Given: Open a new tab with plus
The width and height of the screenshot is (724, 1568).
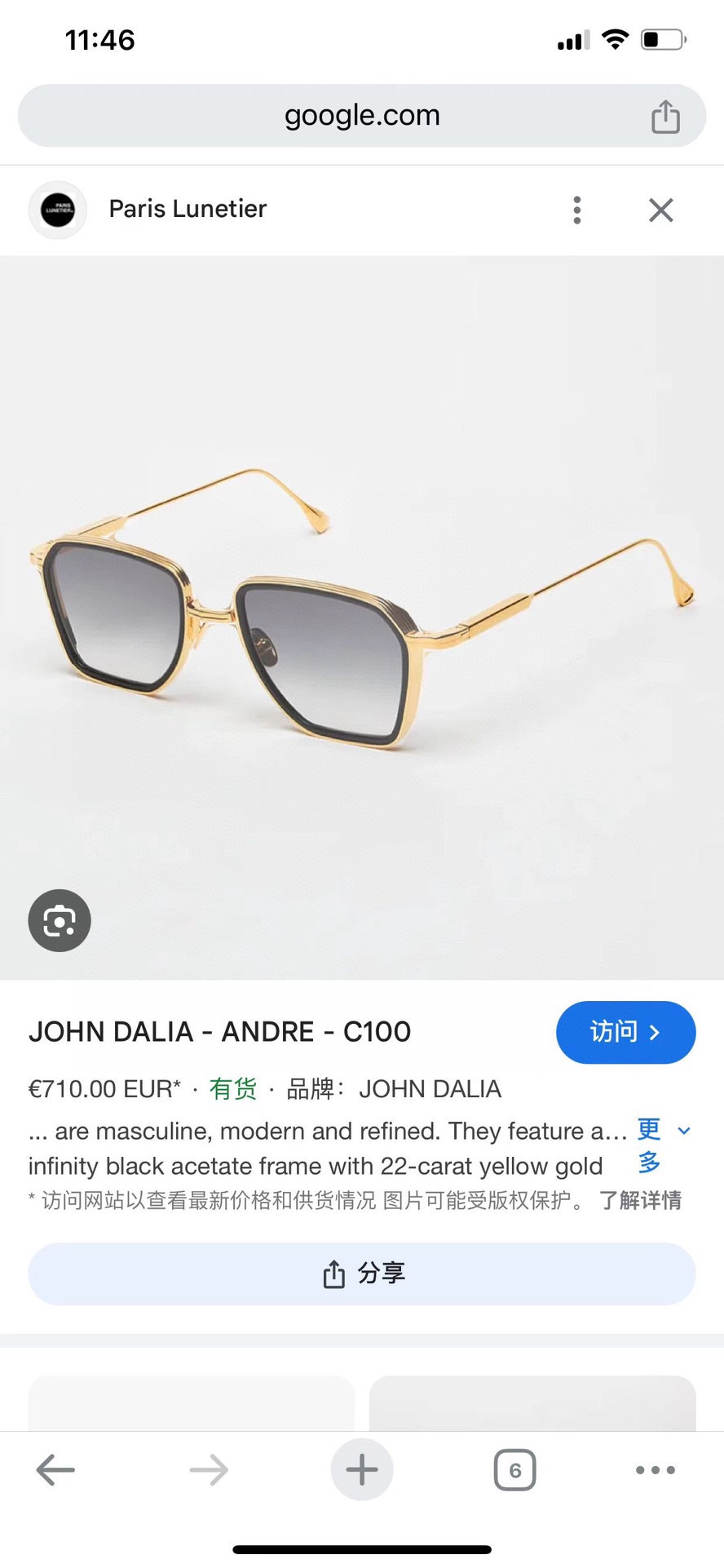Looking at the screenshot, I should point(362,1470).
